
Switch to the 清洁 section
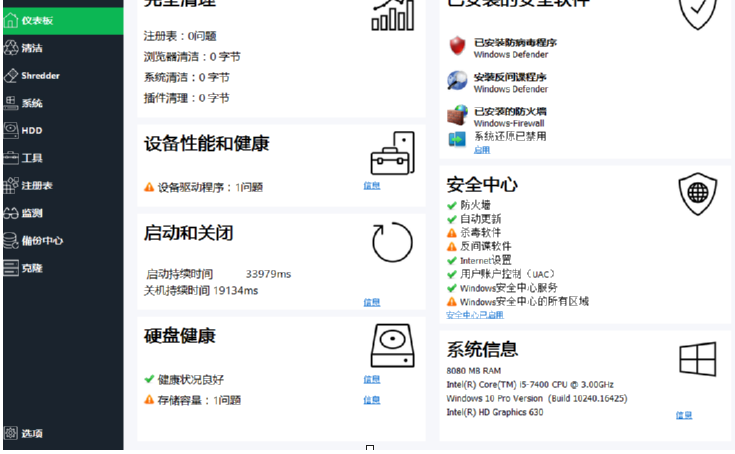click(x=33, y=48)
